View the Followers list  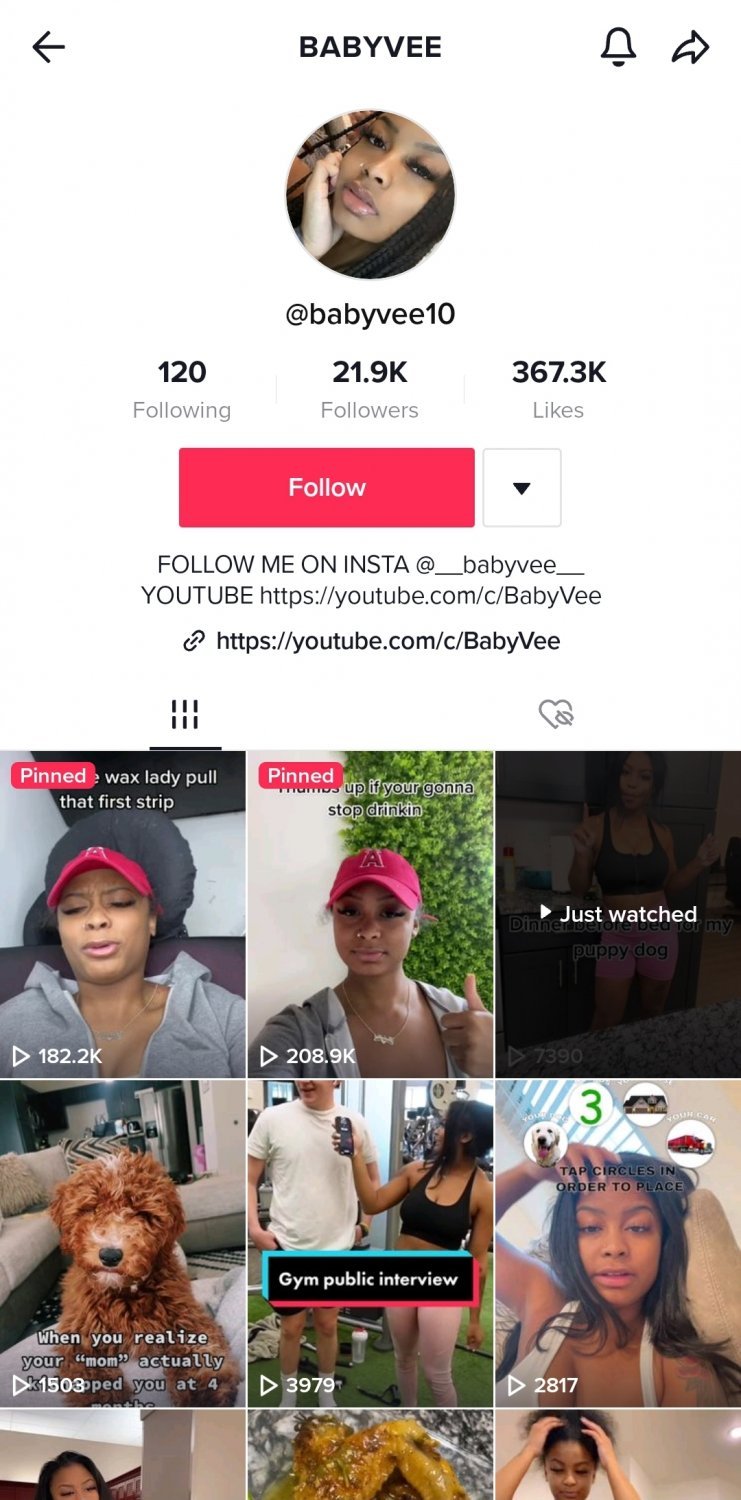point(370,389)
